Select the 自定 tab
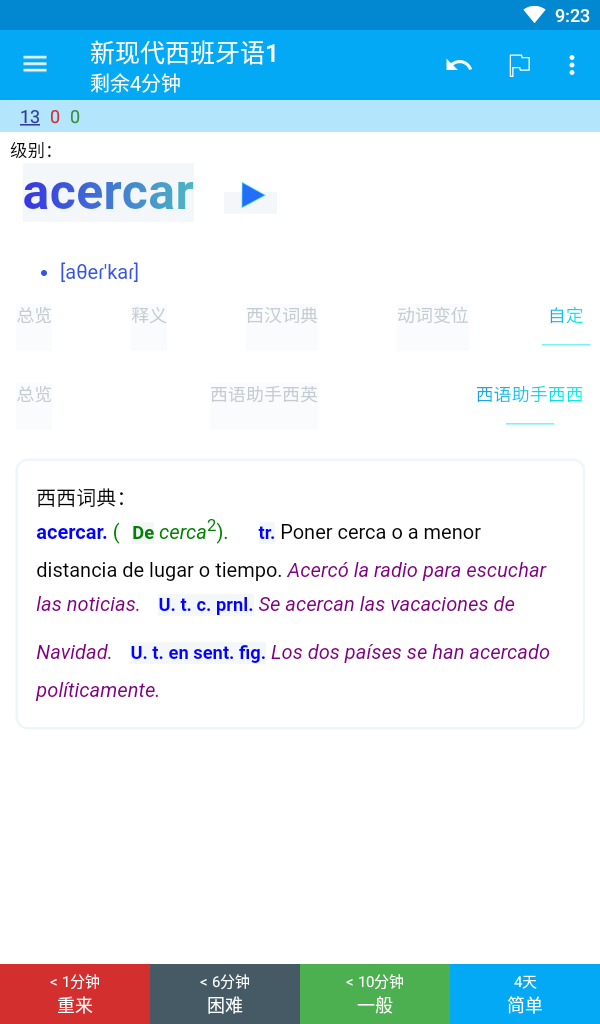Screen dimensions: 600x1024 click(566, 316)
